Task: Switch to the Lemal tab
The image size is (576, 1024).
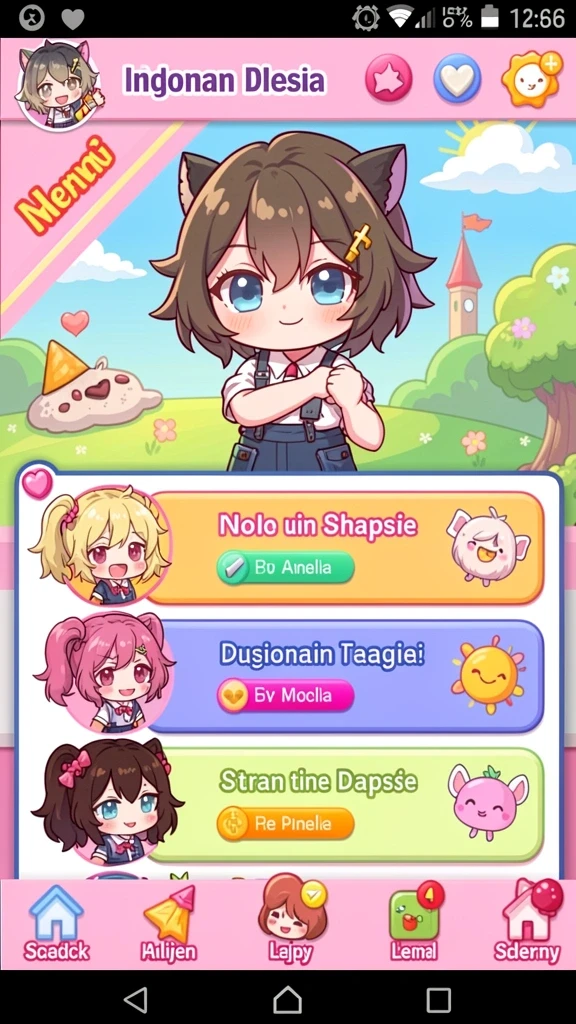Action: tap(414, 922)
